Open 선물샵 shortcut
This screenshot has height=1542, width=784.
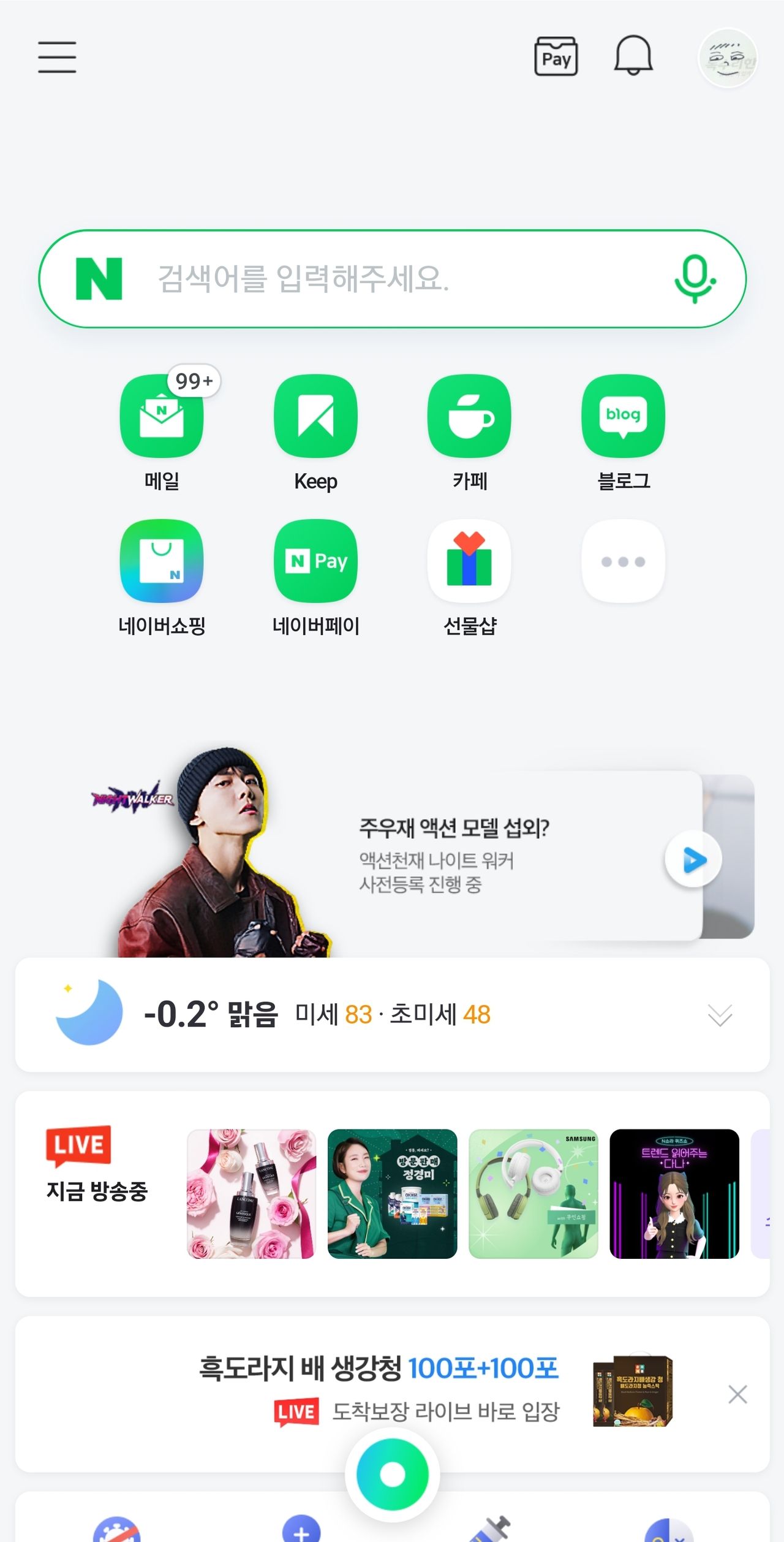pyautogui.click(x=469, y=561)
